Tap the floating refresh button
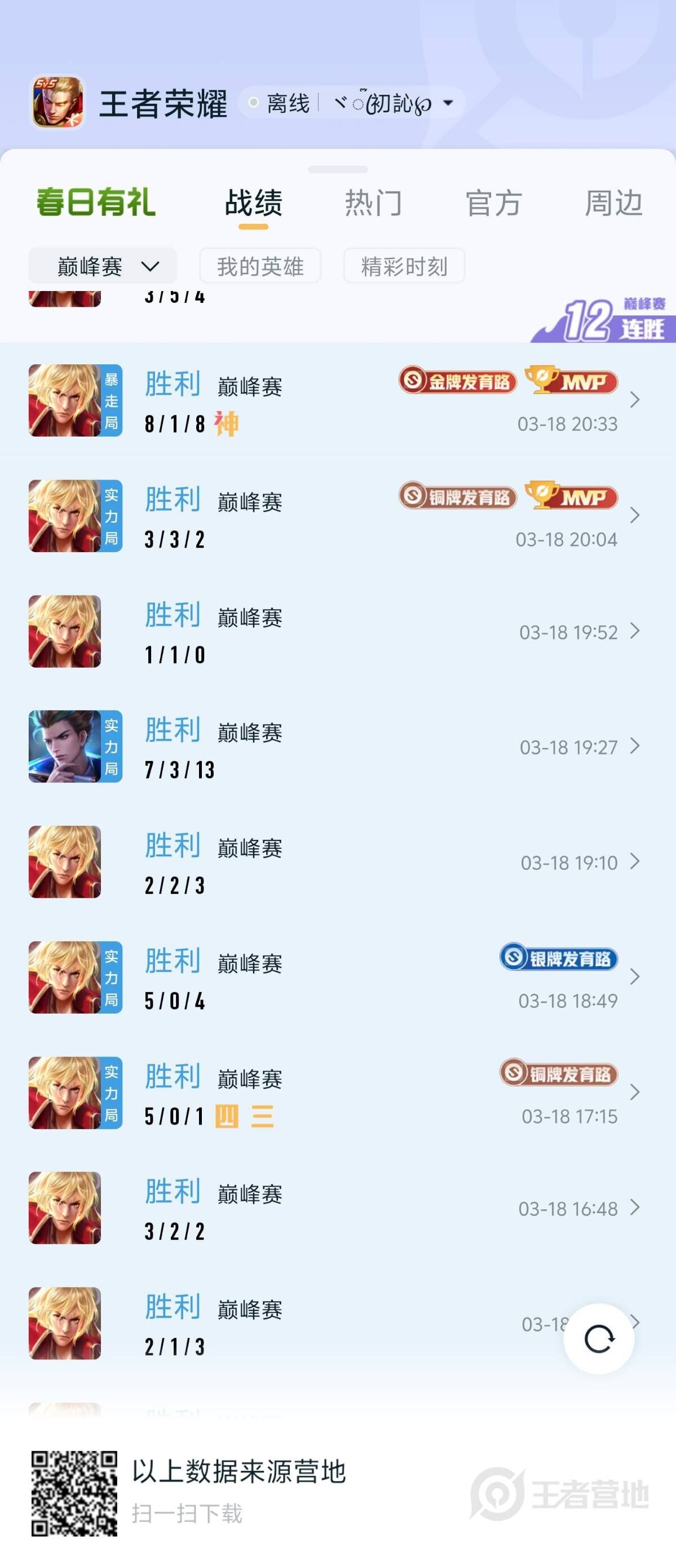This screenshot has height=1568, width=676. tap(599, 1339)
